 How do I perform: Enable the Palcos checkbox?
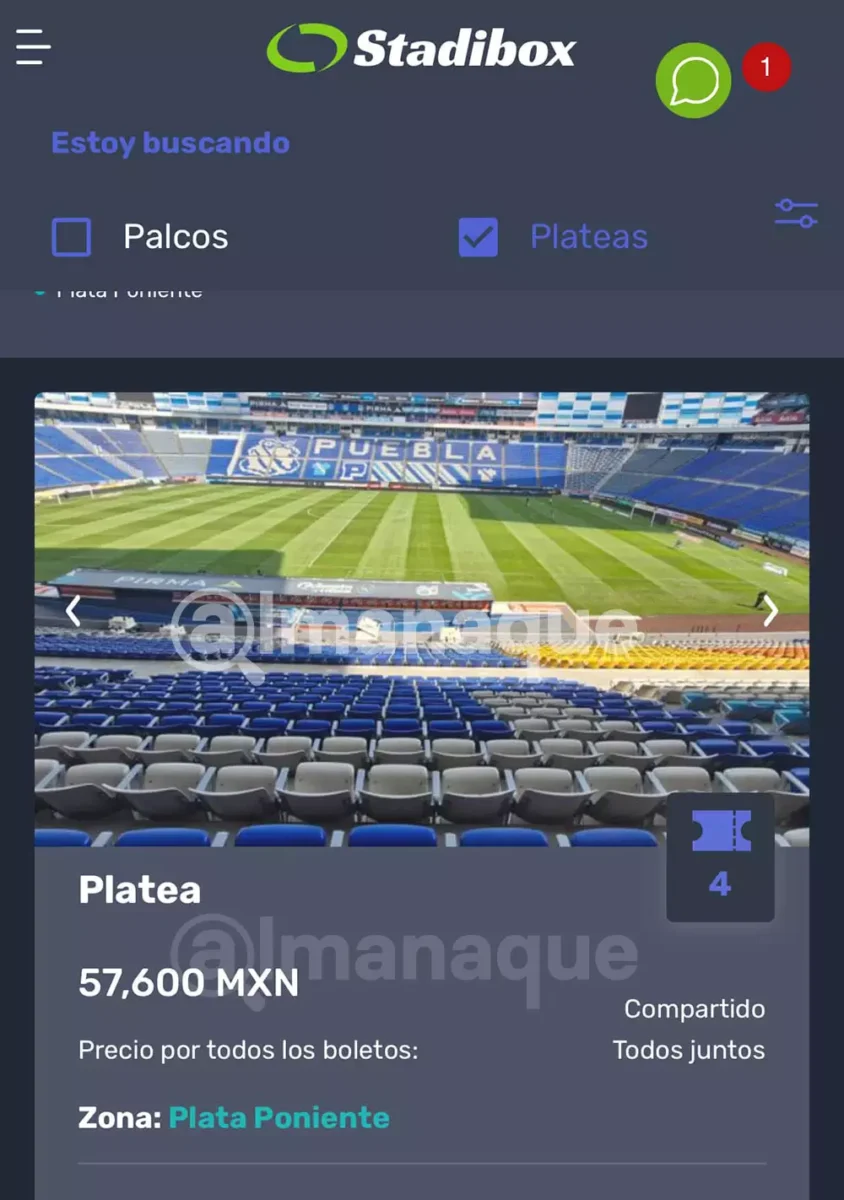(x=72, y=237)
